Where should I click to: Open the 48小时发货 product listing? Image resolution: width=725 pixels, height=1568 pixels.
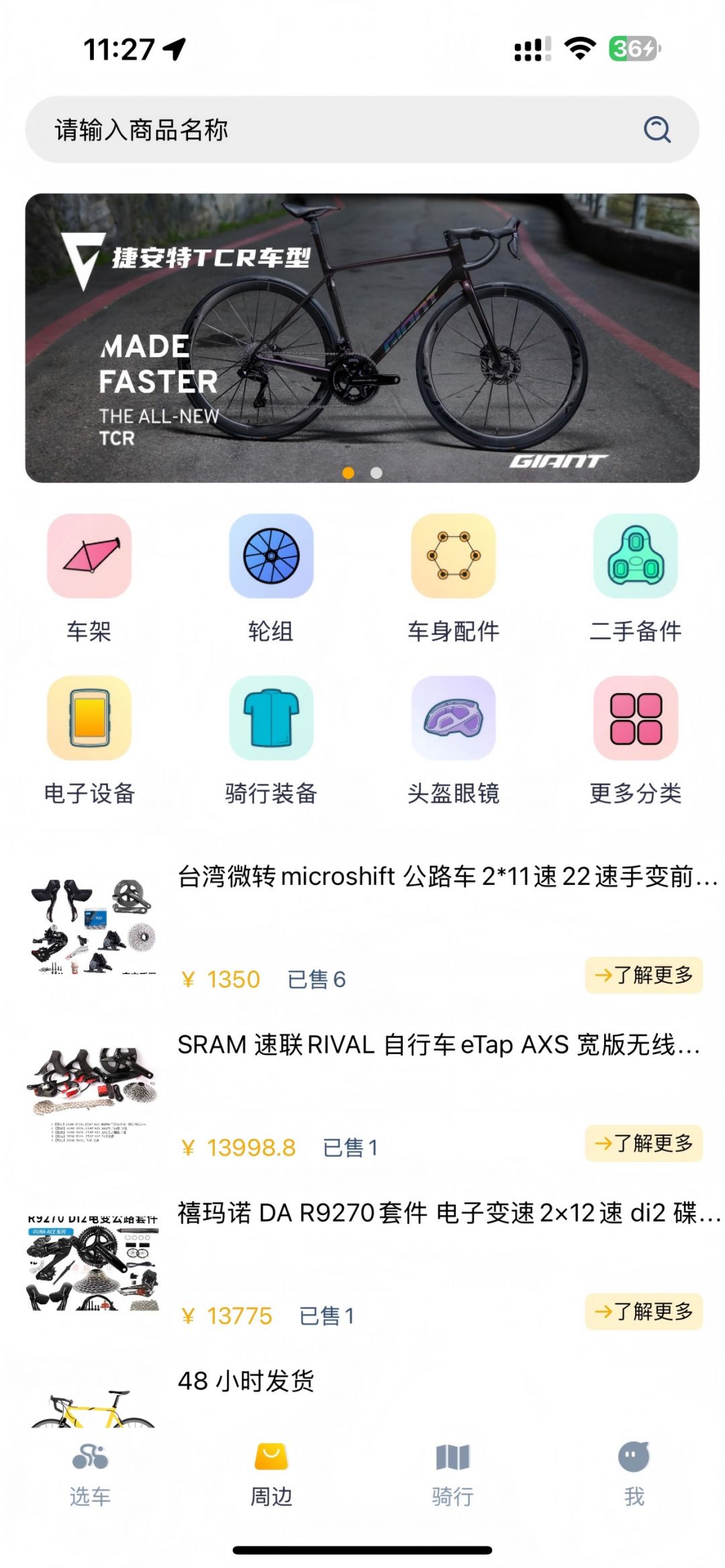point(246,1381)
